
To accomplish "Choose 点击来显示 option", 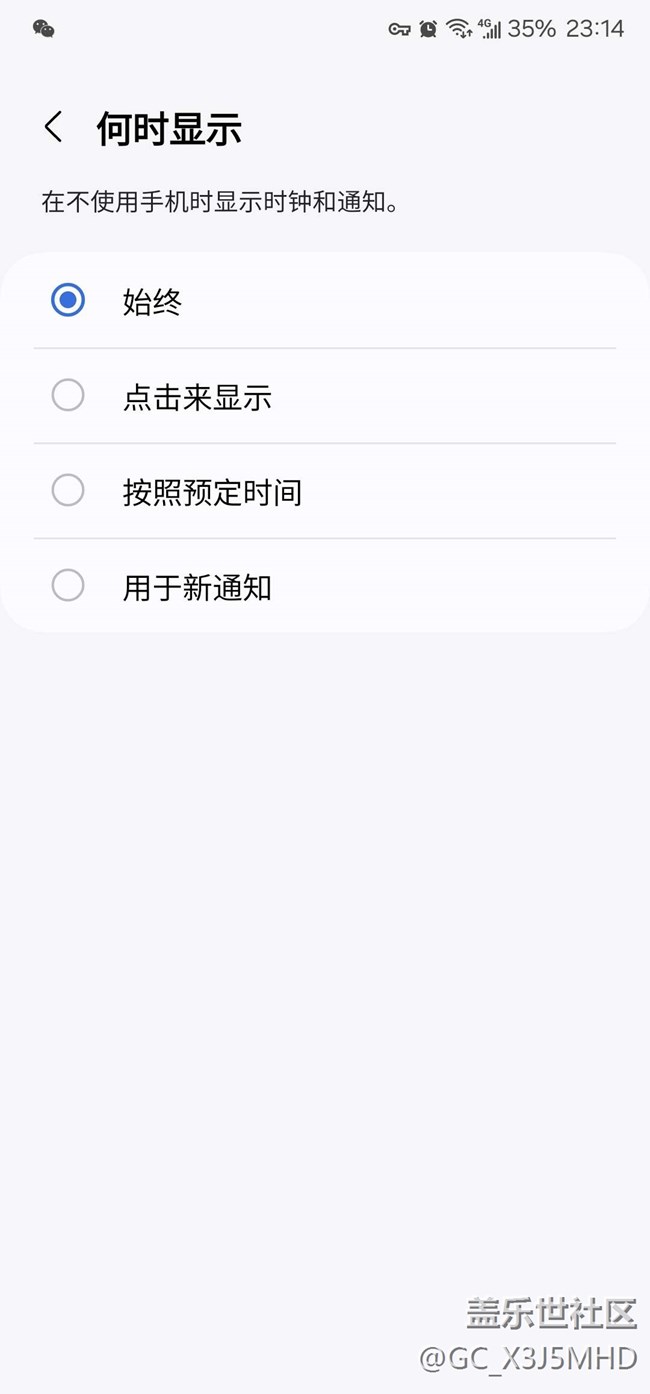I will click(x=68, y=396).
